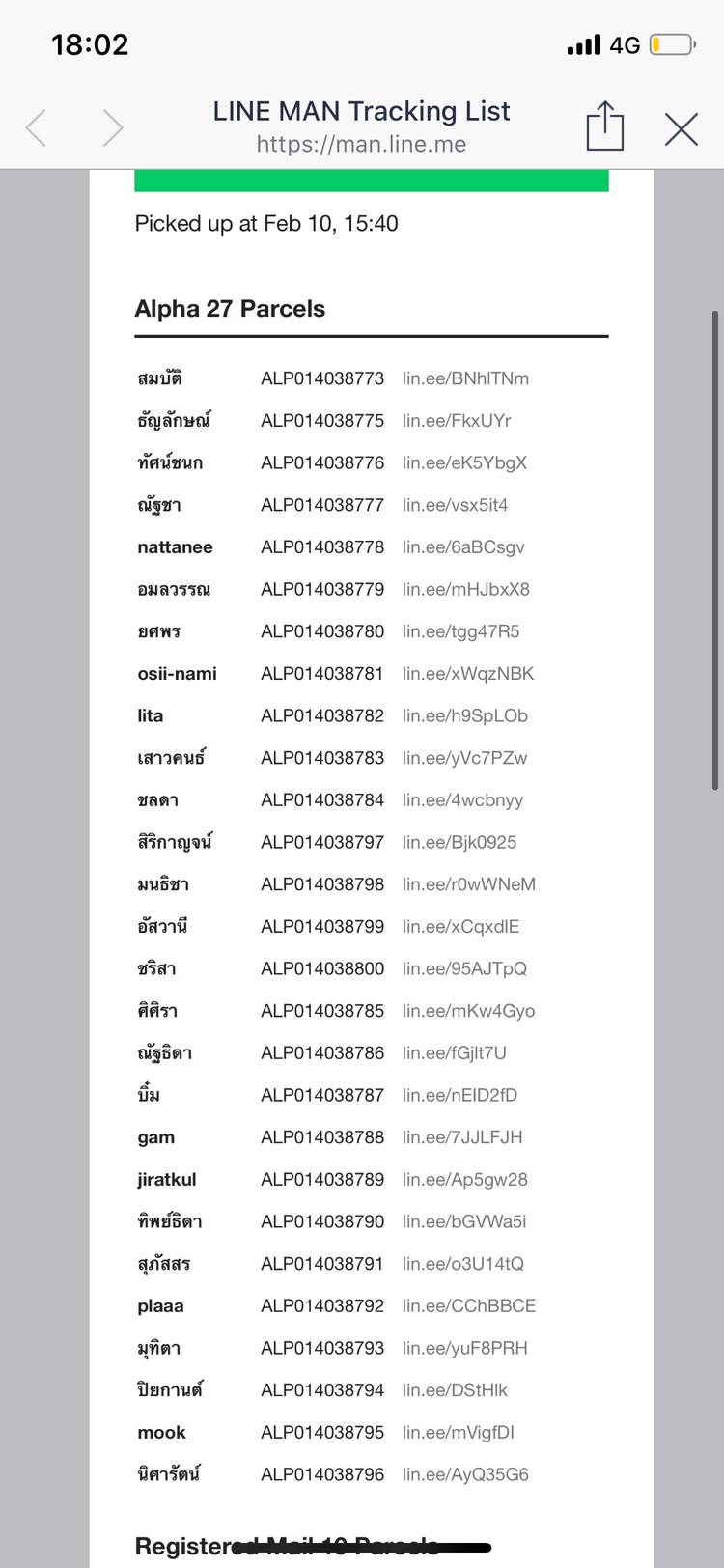Tap the link lin.ee/AyQ35G6
This screenshot has height=1568, width=724.
pos(465,1475)
